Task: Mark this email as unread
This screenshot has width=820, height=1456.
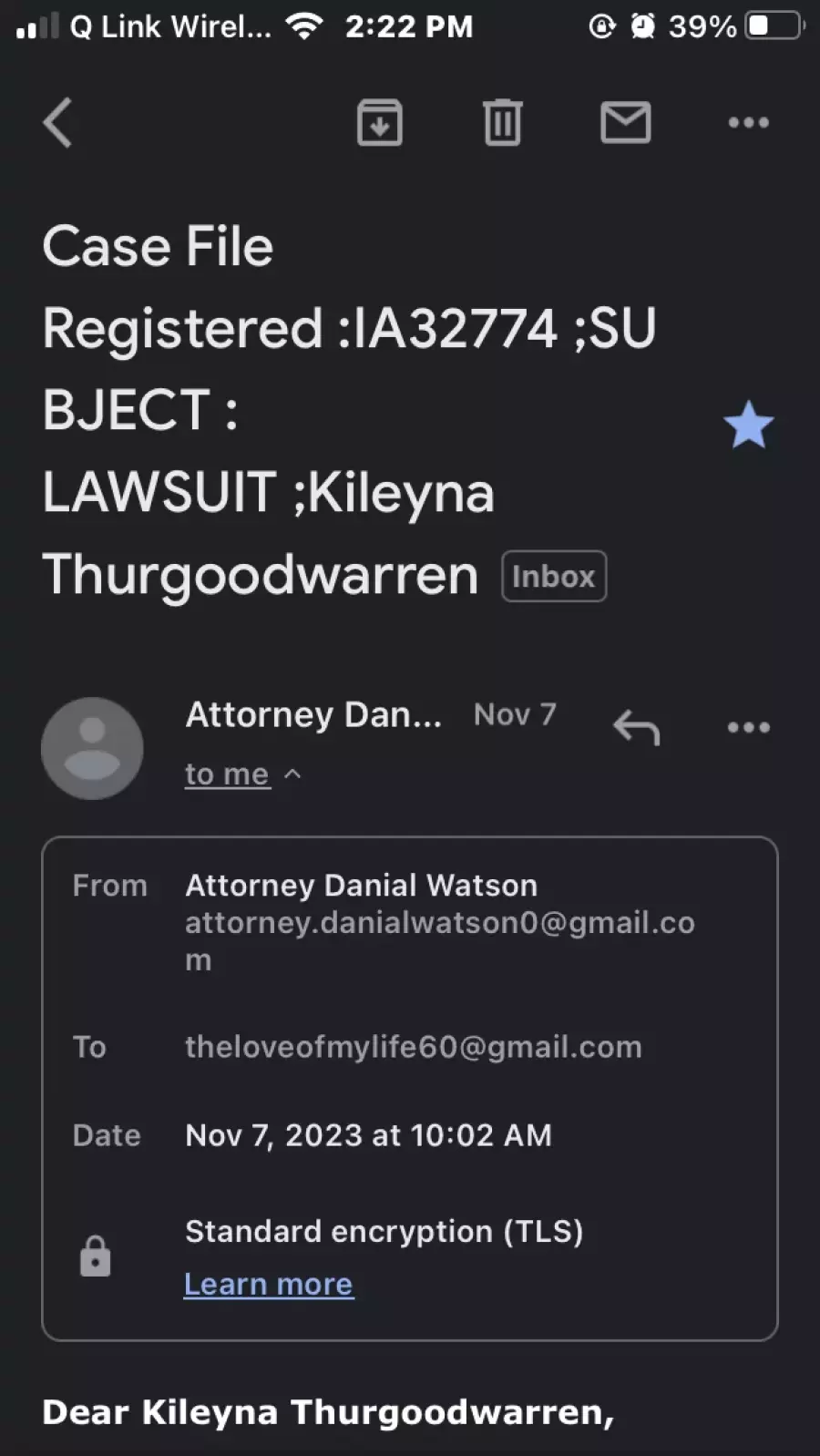Action: 626,122
